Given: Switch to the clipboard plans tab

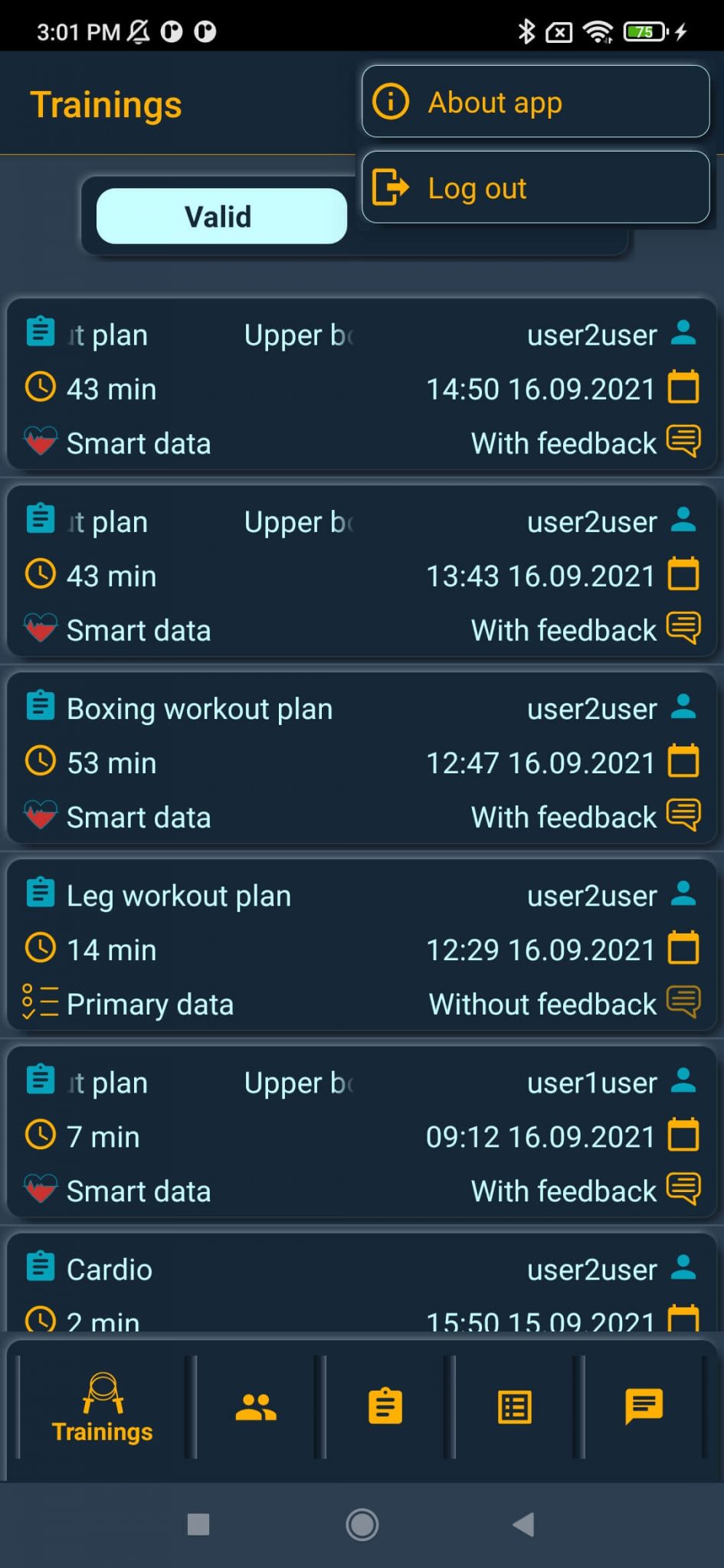Looking at the screenshot, I should pos(385,1407).
